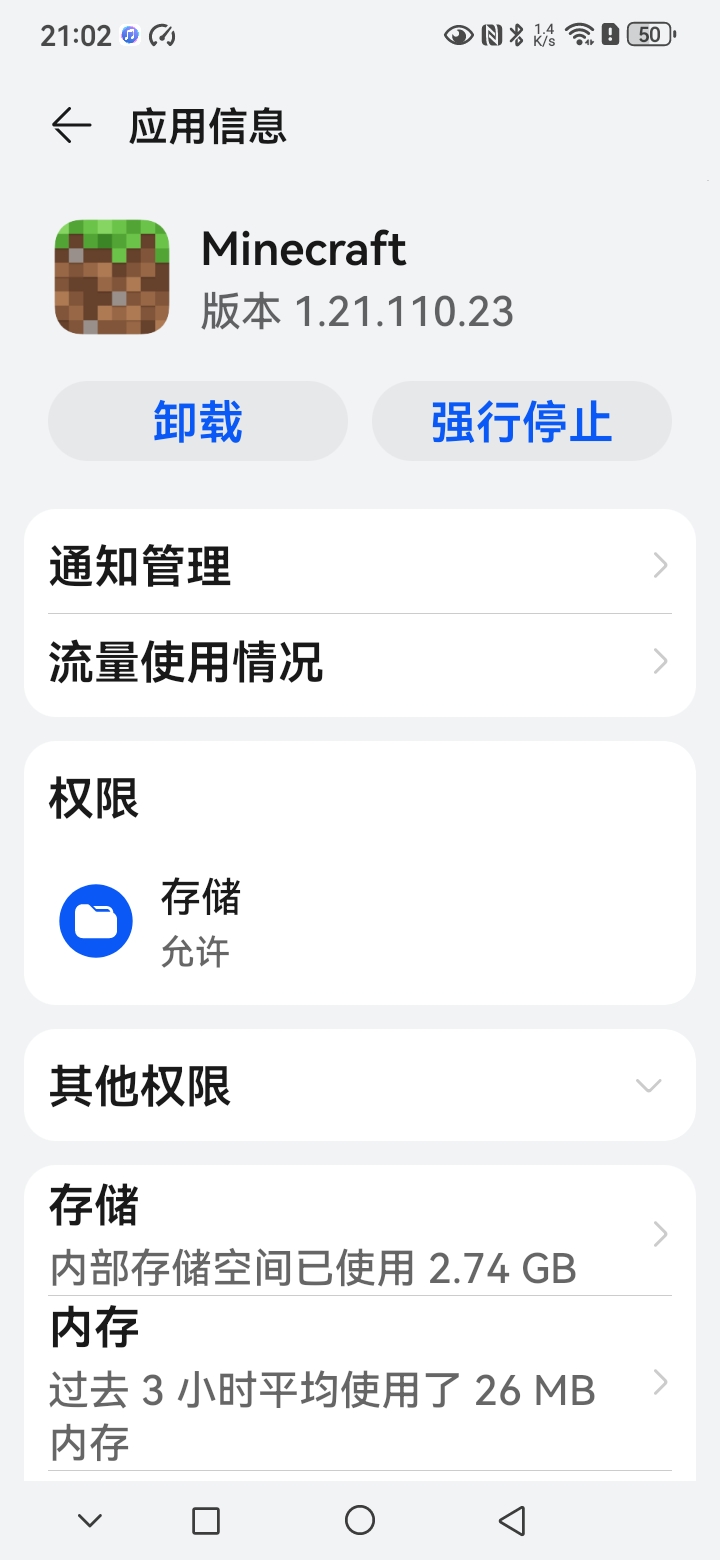Go back from the 应用信息 page
This screenshot has width=720, height=1560.
click(71, 126)
